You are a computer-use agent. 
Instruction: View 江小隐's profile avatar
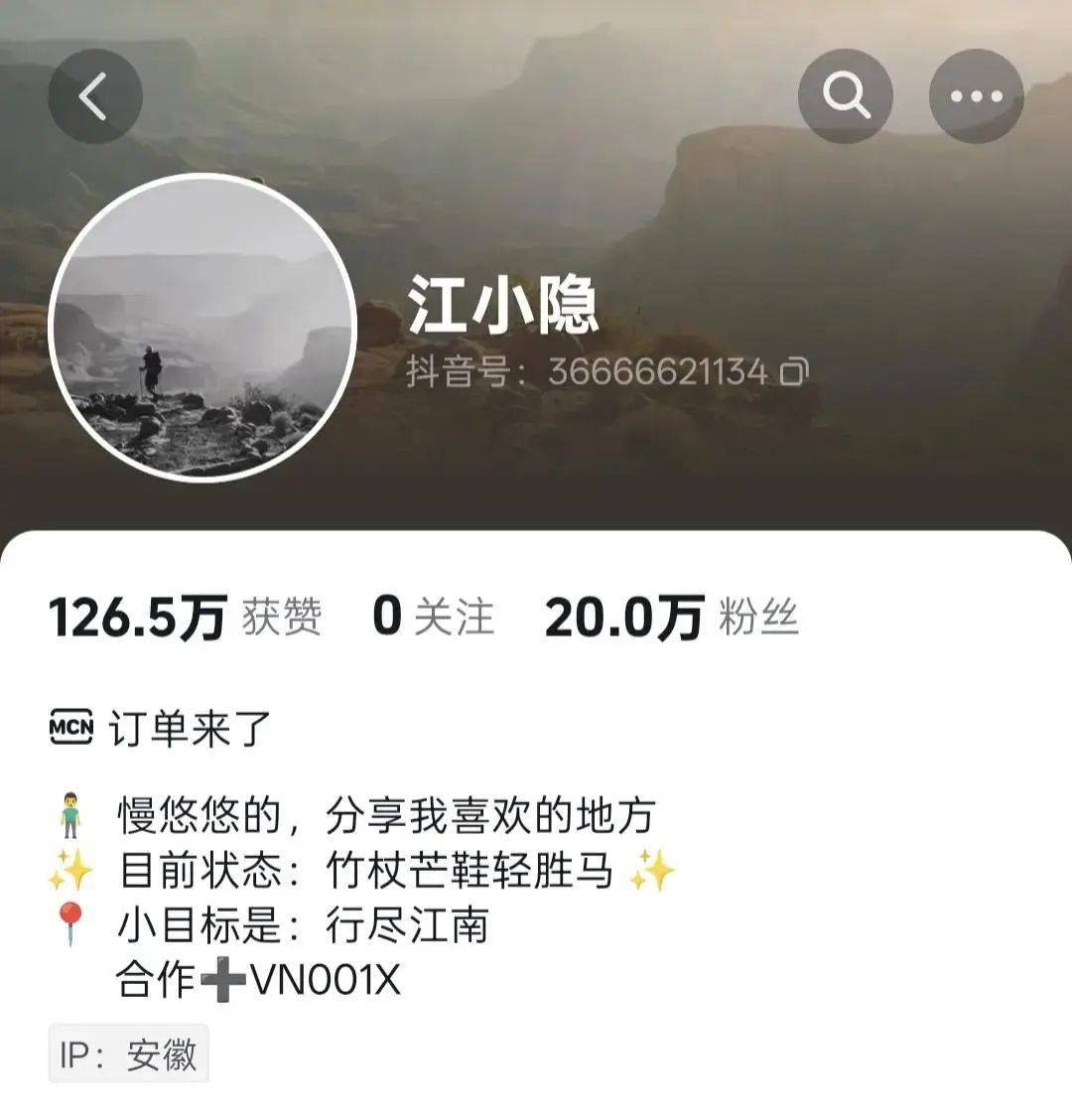[202, 328]
